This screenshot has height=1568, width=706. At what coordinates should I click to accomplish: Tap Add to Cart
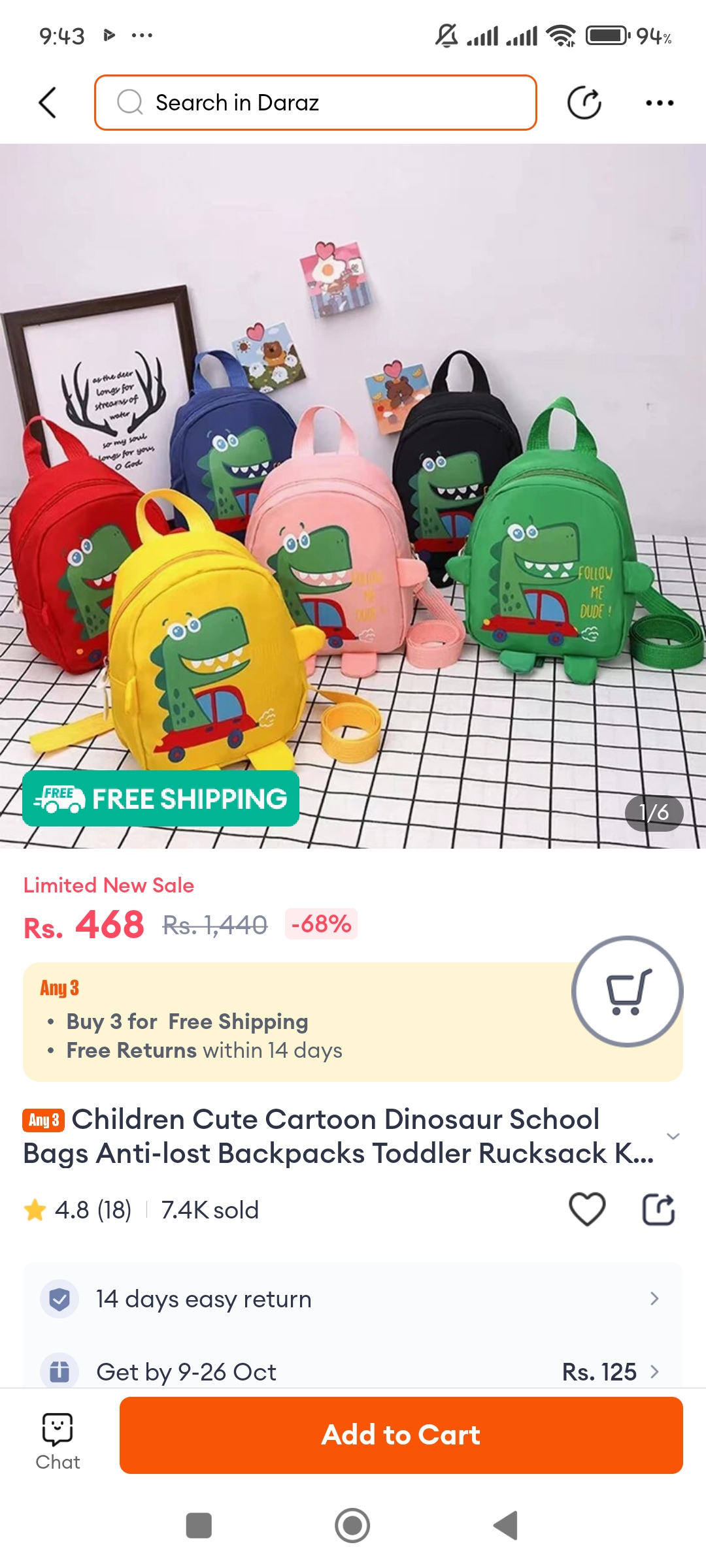[401, 1435]
